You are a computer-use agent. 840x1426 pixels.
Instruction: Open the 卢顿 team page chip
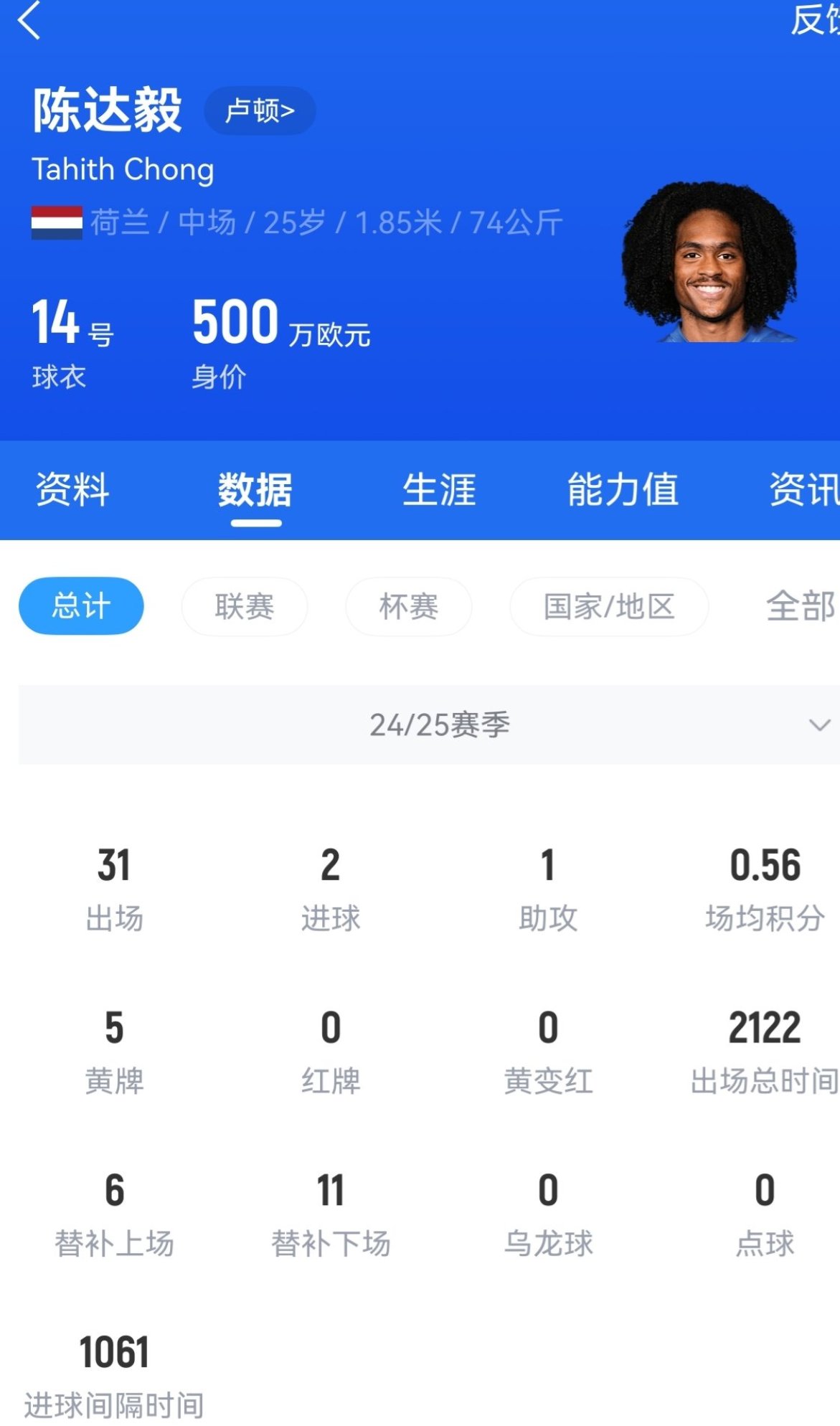coord(260,110)
